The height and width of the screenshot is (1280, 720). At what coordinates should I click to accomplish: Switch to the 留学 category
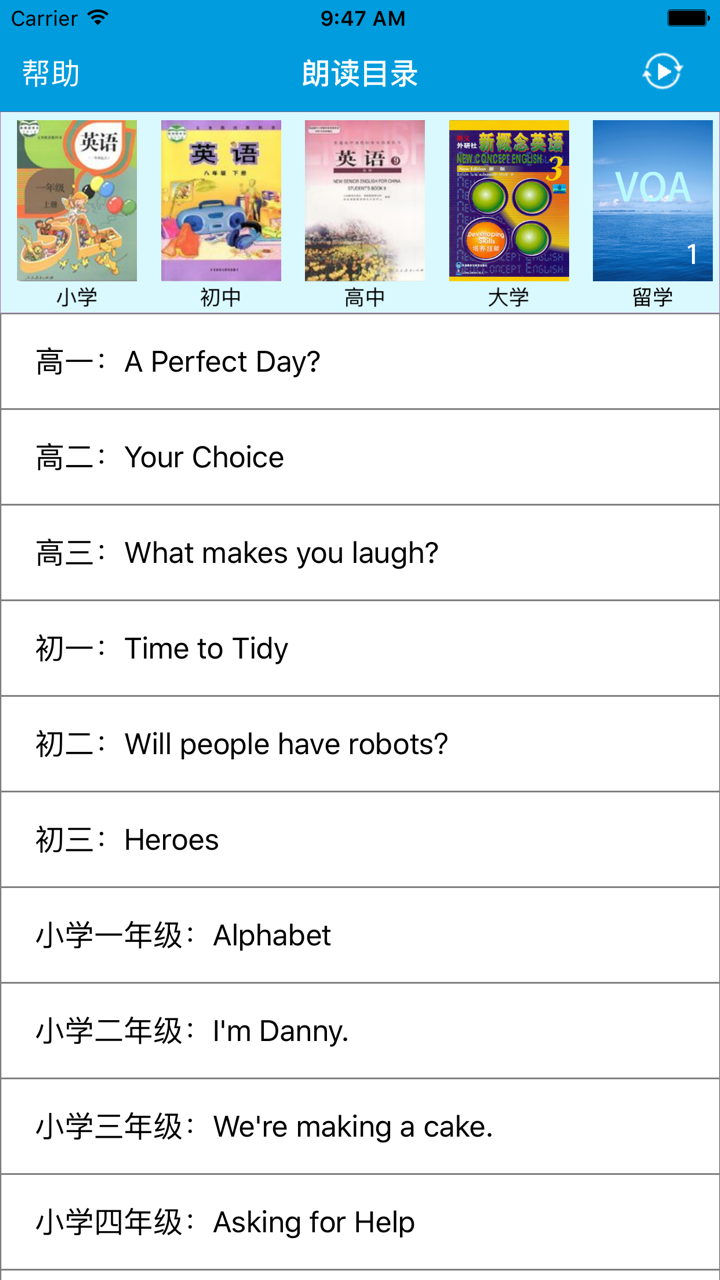pos(652,297)
